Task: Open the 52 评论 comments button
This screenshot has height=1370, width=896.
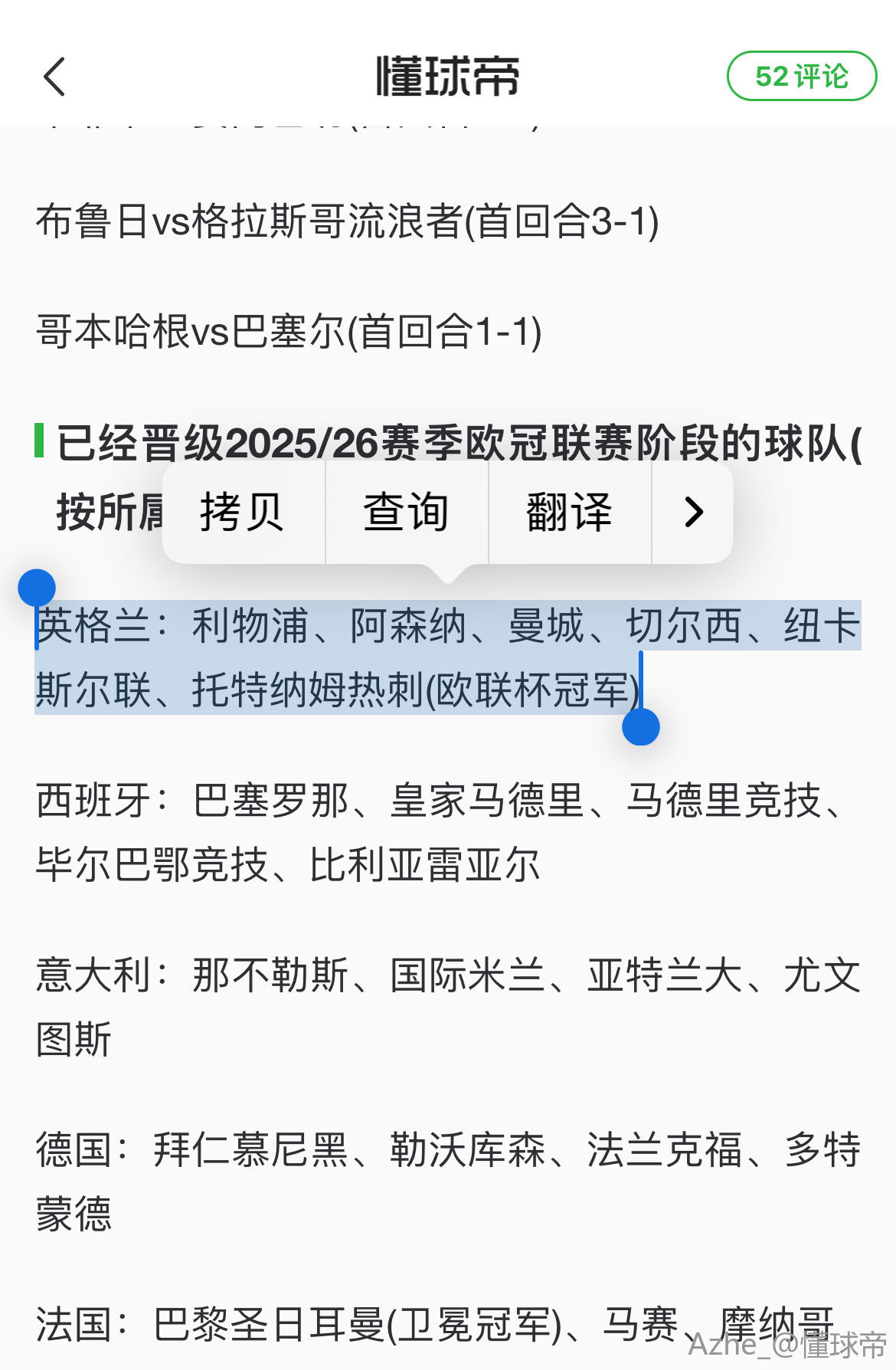Action: 801,77
